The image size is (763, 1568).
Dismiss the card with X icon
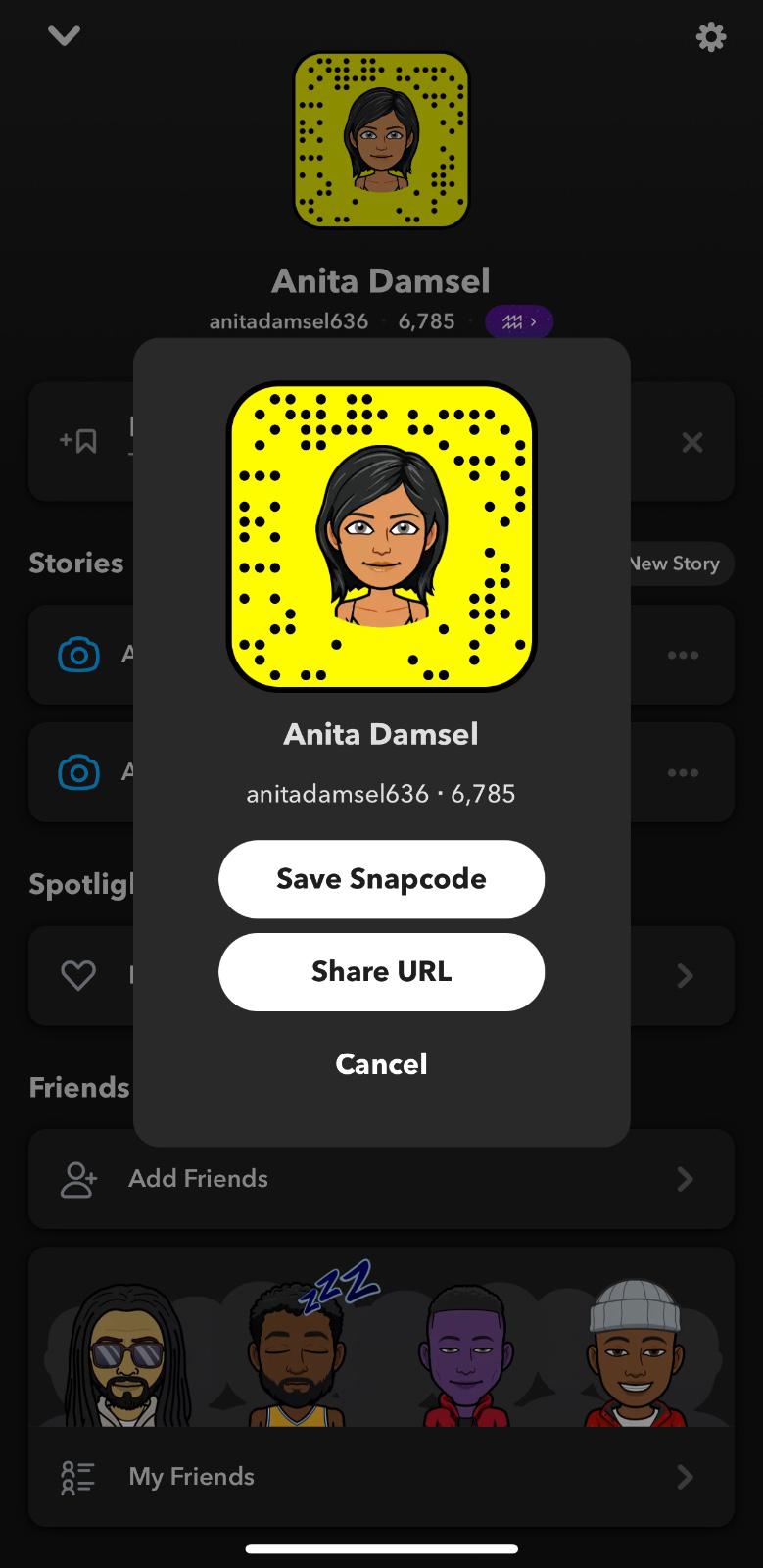692,443
